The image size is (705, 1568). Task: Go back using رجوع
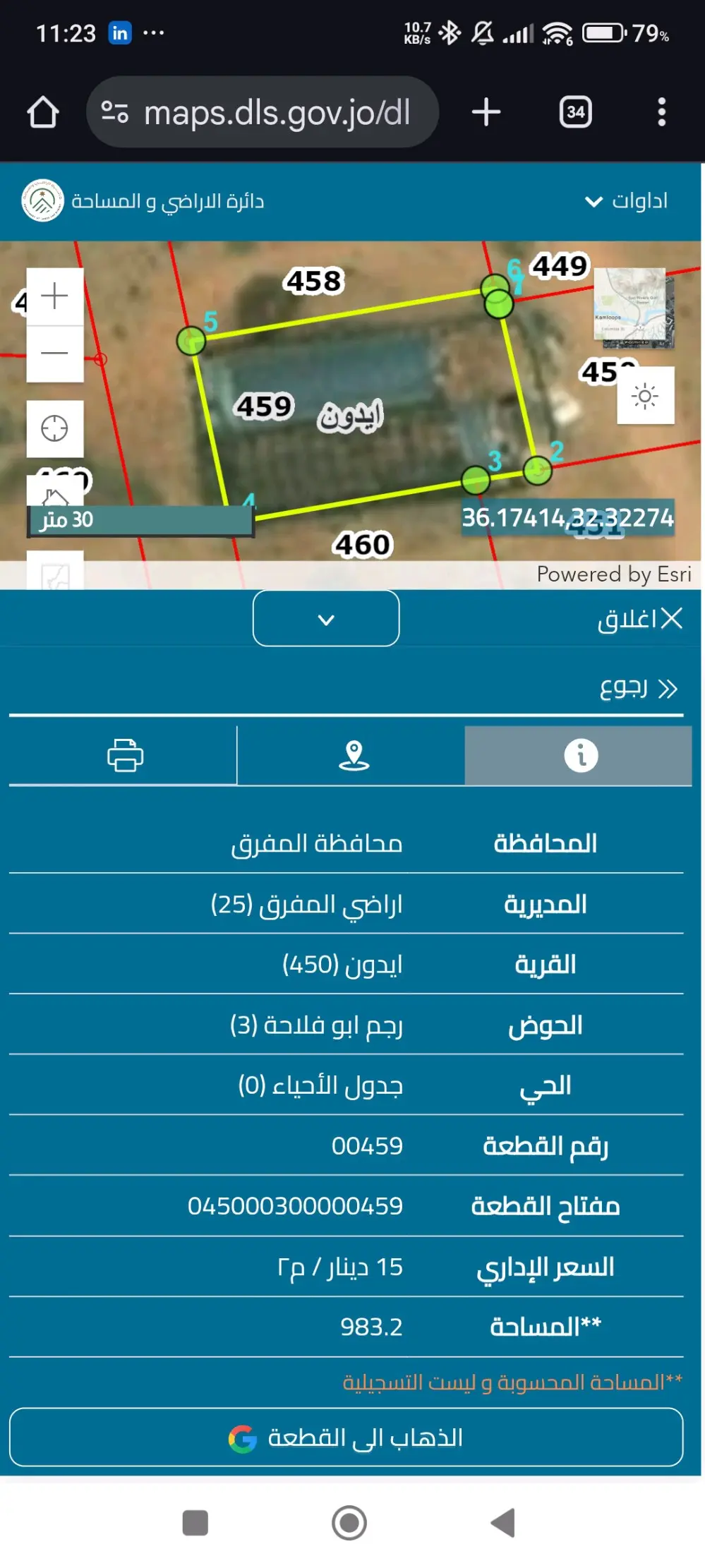[x=637, y=688]
